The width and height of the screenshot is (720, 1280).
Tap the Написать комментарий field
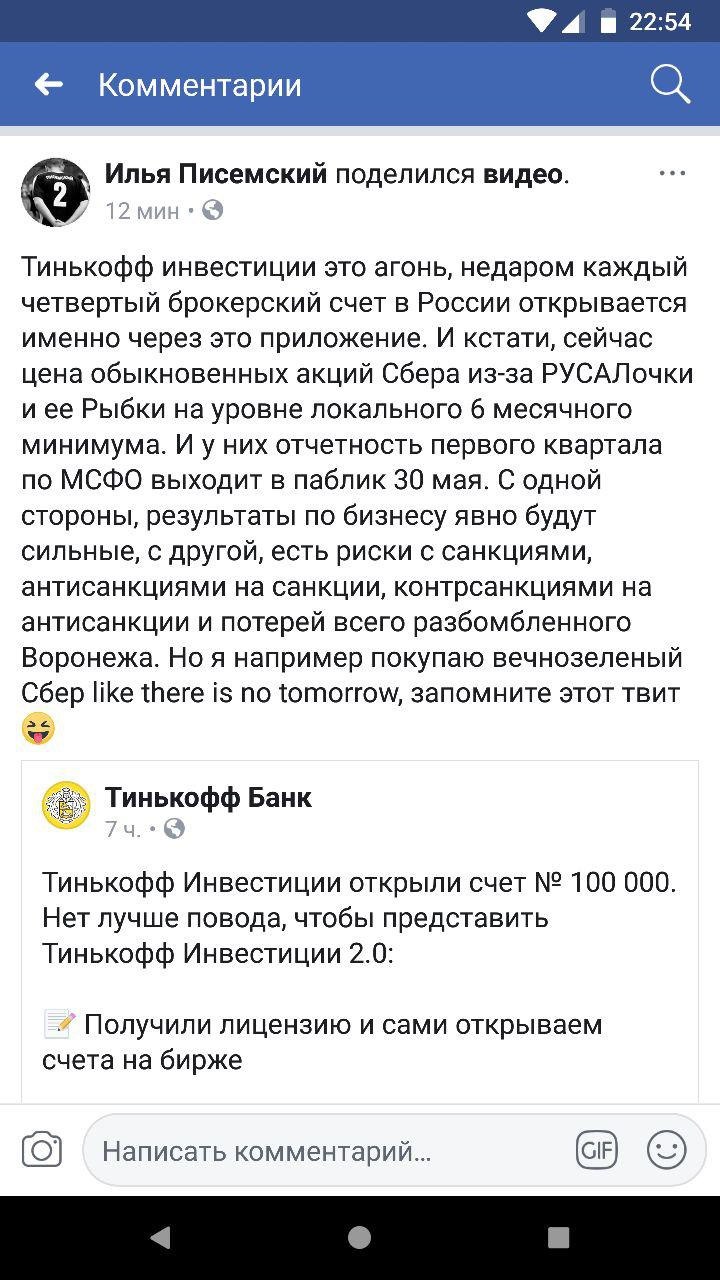[320, 1151]
